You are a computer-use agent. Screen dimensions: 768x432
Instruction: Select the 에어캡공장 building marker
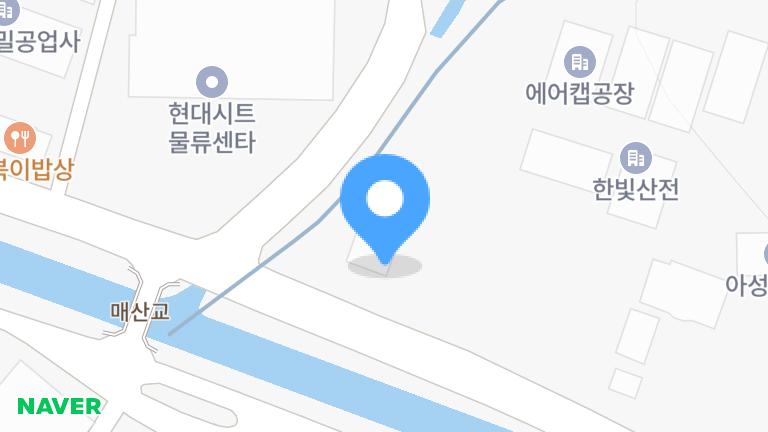point(579,62)
